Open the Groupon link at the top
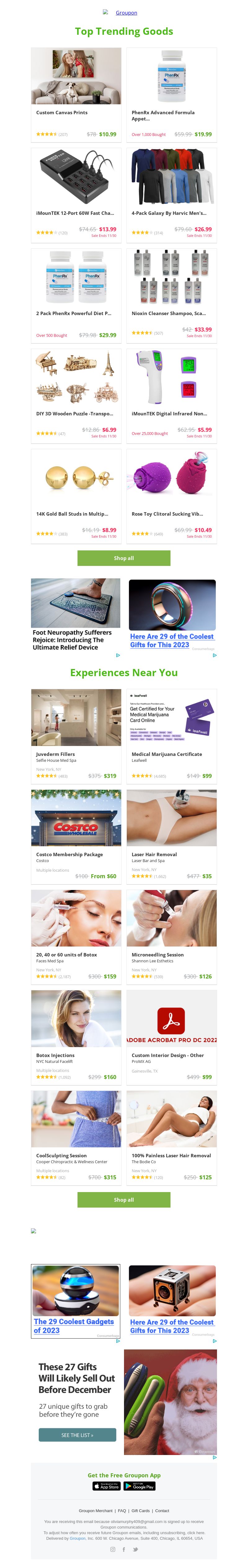The image size is (248, 1568). [x=126, y=13]
